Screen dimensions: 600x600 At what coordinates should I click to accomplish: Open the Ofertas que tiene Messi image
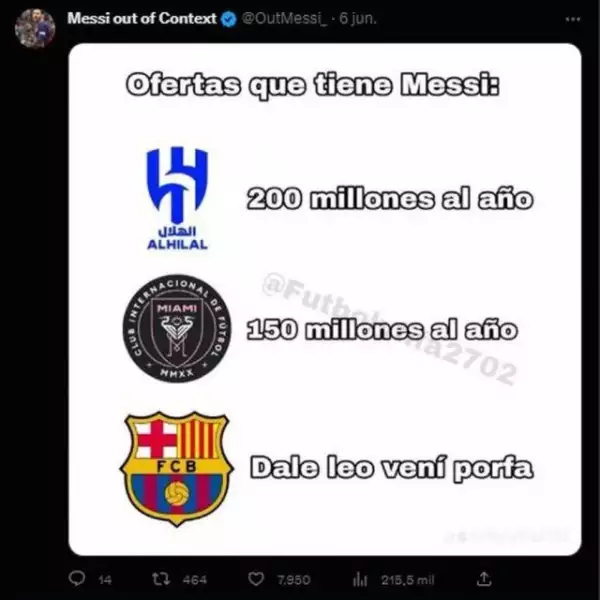coord(324,298)
